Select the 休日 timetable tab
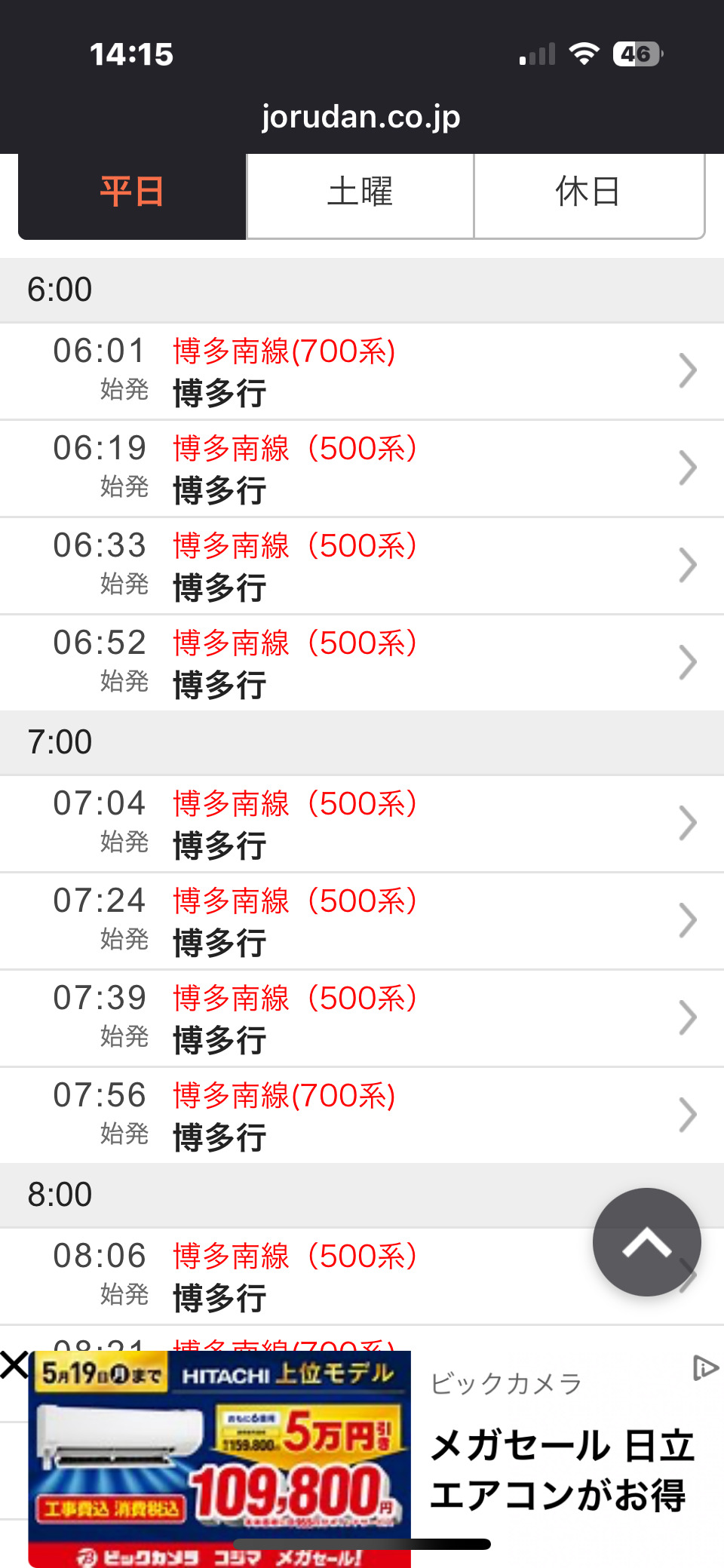 coord(588,193)
